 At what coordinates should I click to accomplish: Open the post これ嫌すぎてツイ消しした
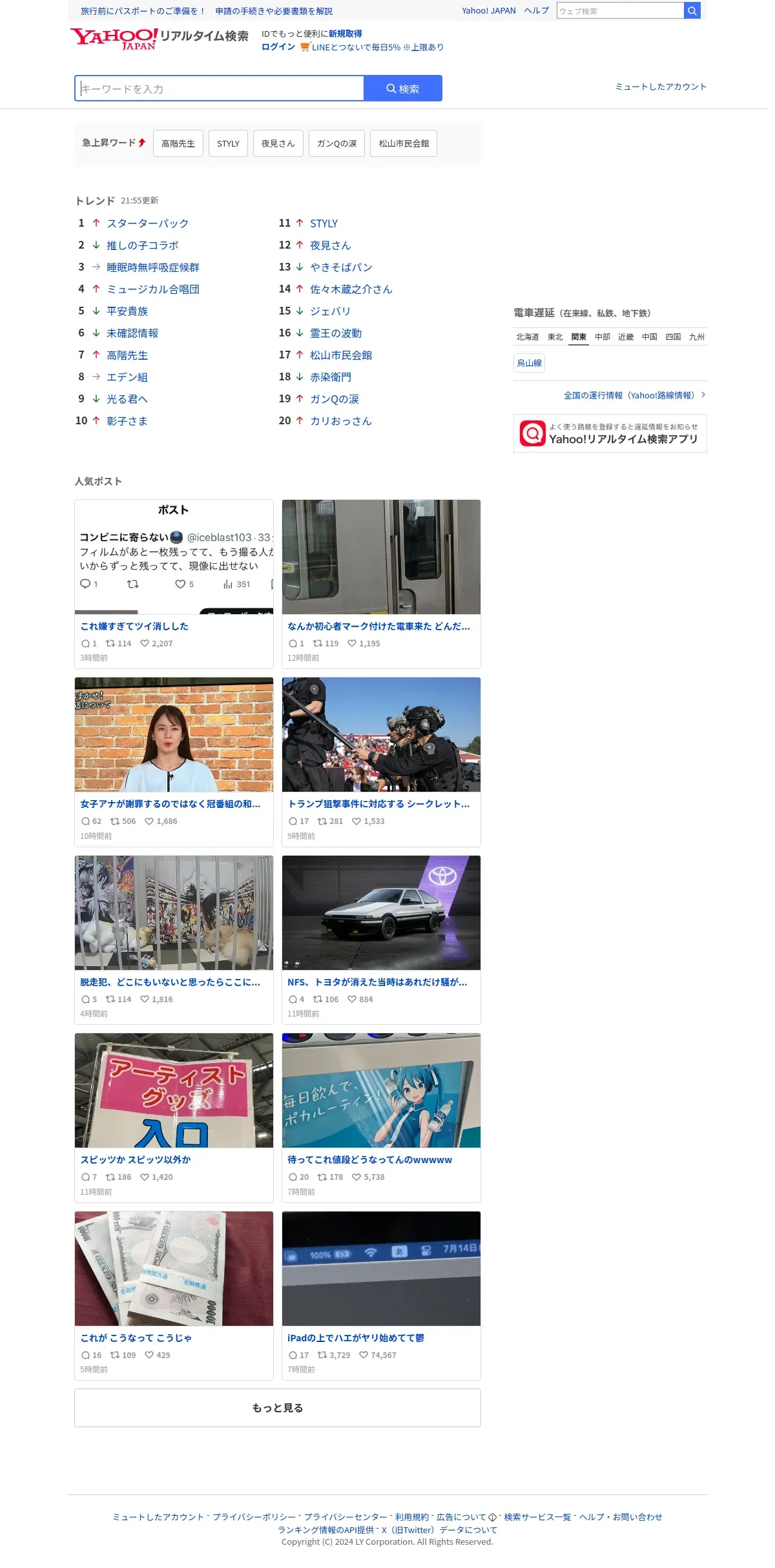point(134,626)
